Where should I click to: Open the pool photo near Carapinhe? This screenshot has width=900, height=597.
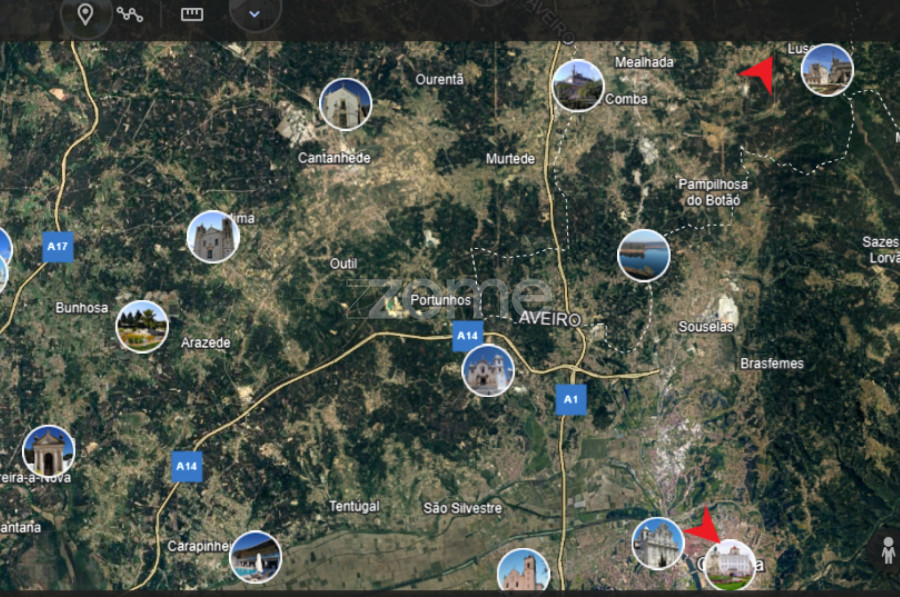255,557
